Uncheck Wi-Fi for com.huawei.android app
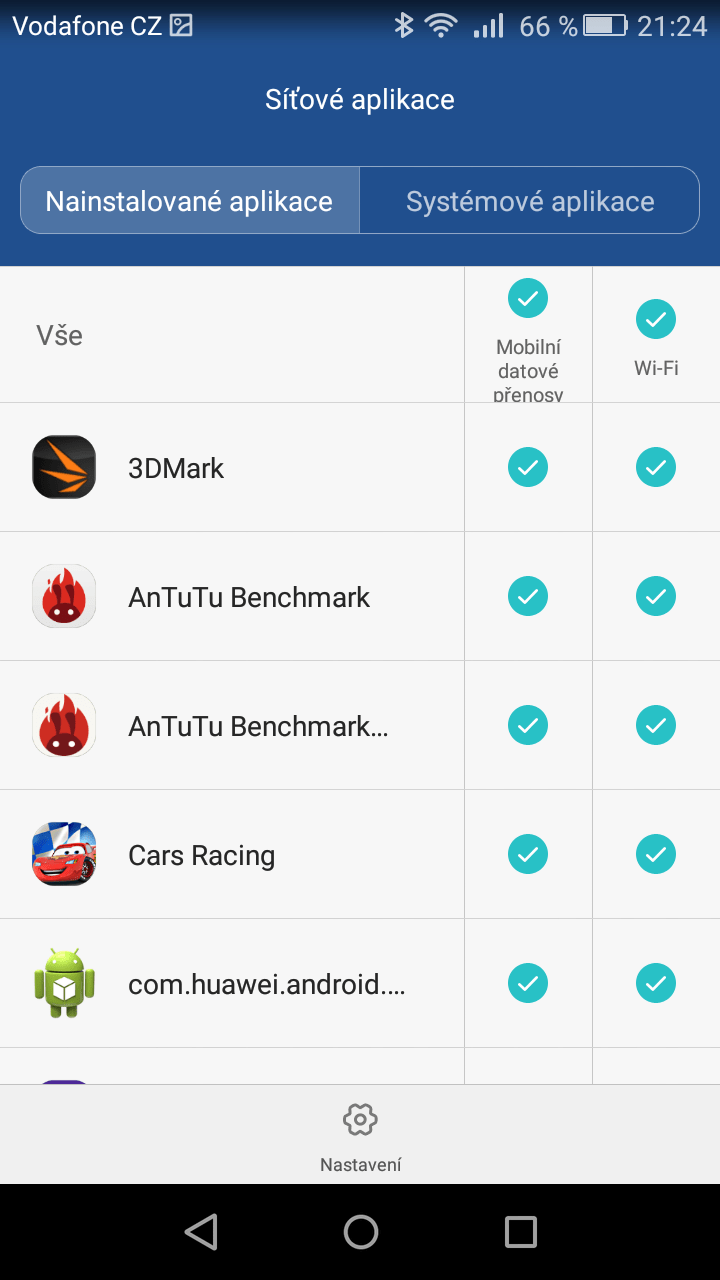720x1280 pixels. (656, 983)
